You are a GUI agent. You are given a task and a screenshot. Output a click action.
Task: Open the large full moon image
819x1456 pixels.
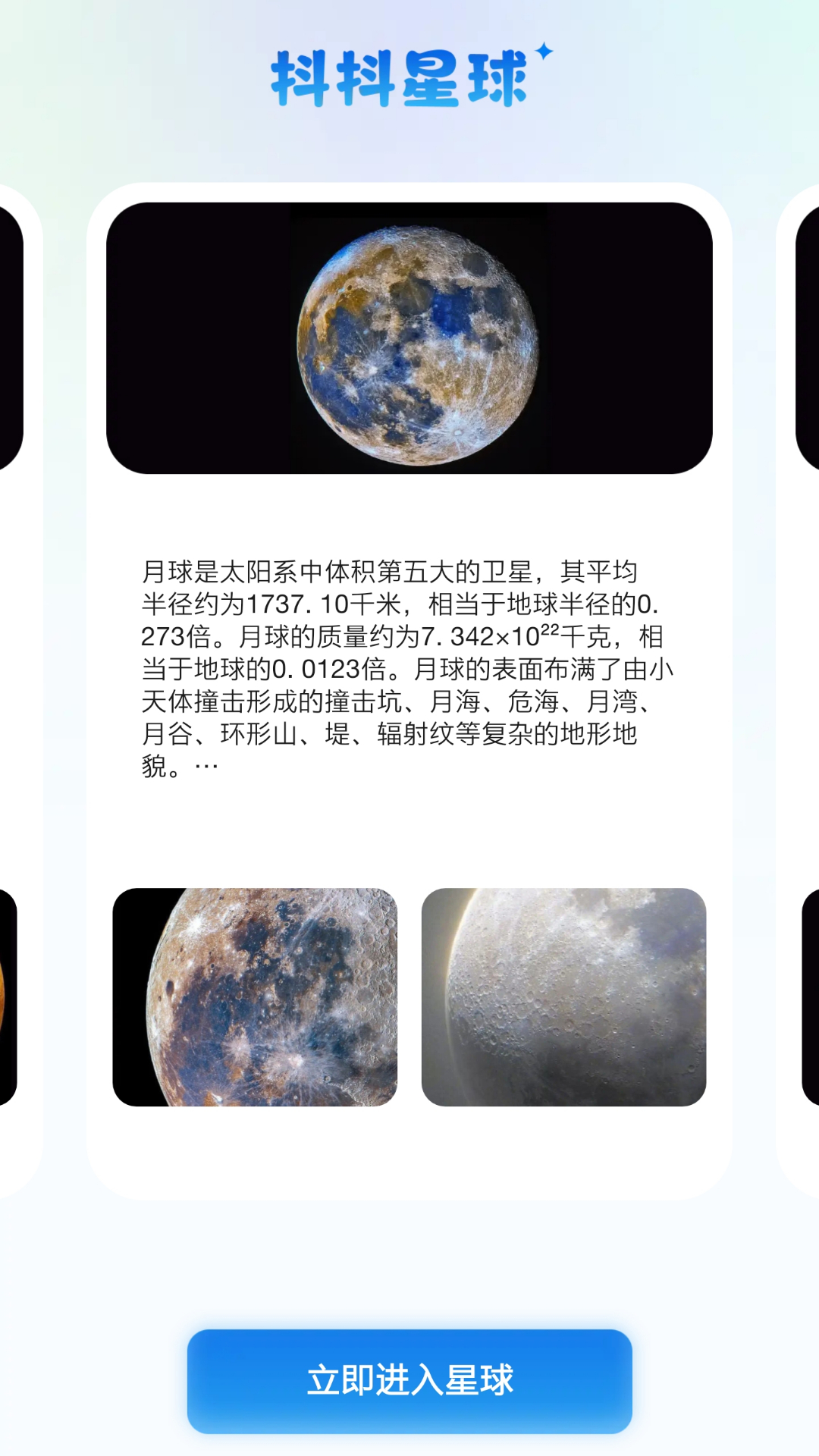pos(409,338)
